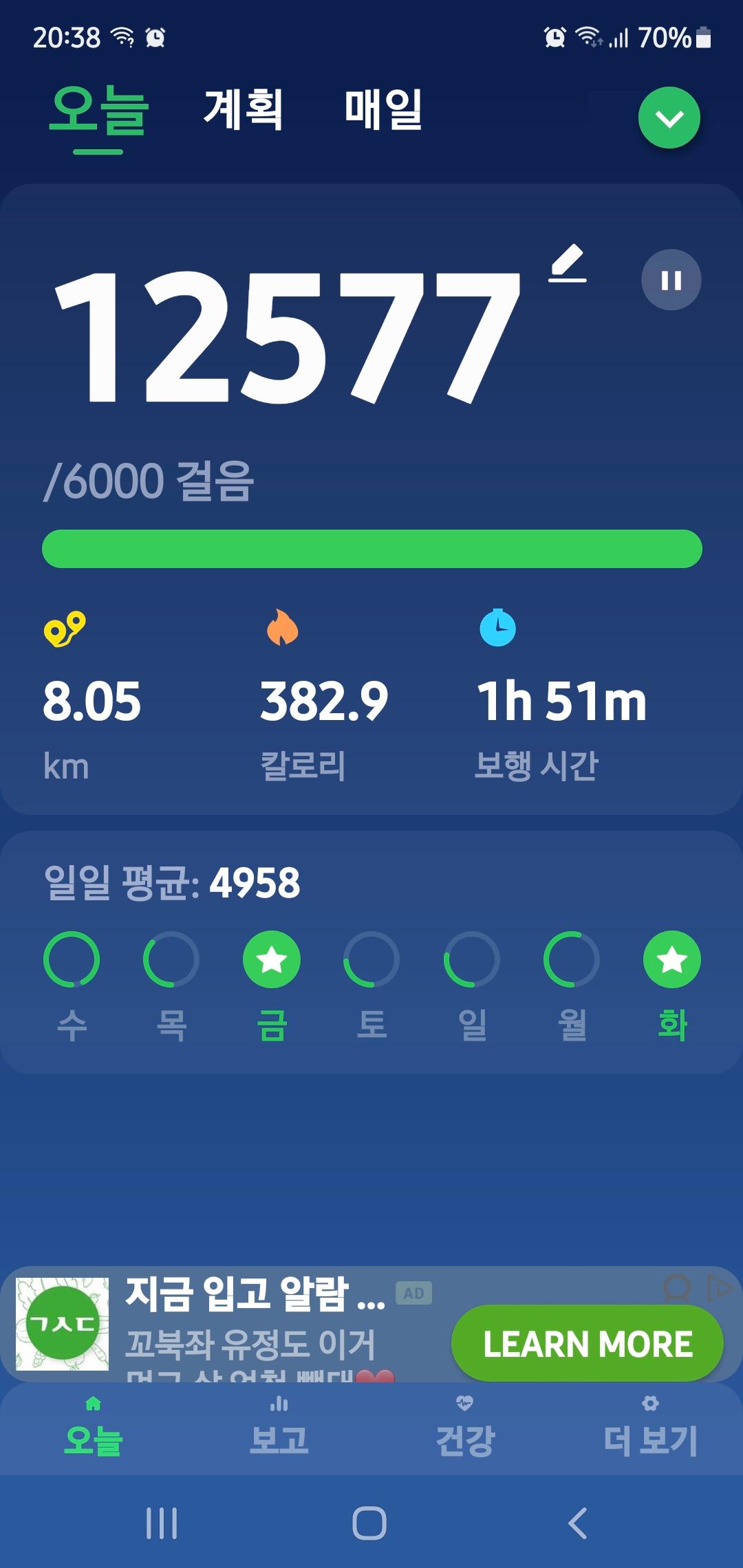Open Friday (금) step record

272,959
